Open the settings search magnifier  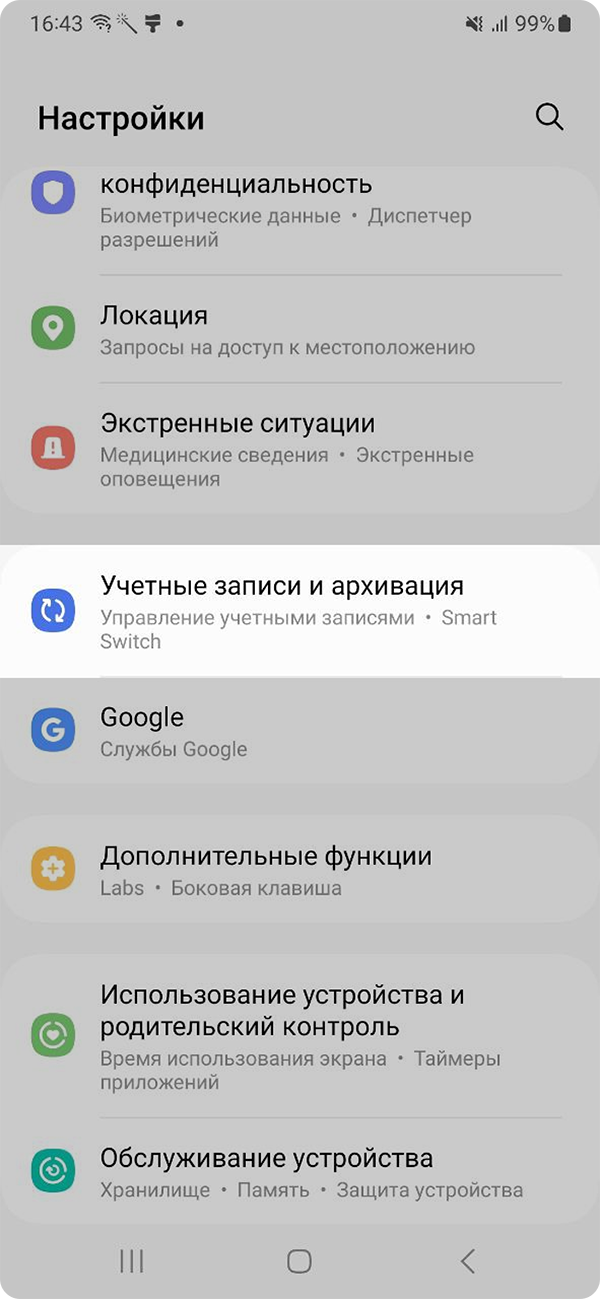550,117
